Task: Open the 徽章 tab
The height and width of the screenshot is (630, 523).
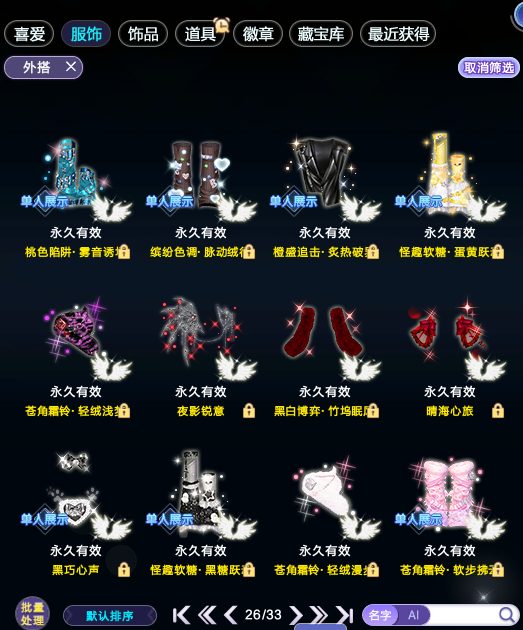Action: click(258, 34)
